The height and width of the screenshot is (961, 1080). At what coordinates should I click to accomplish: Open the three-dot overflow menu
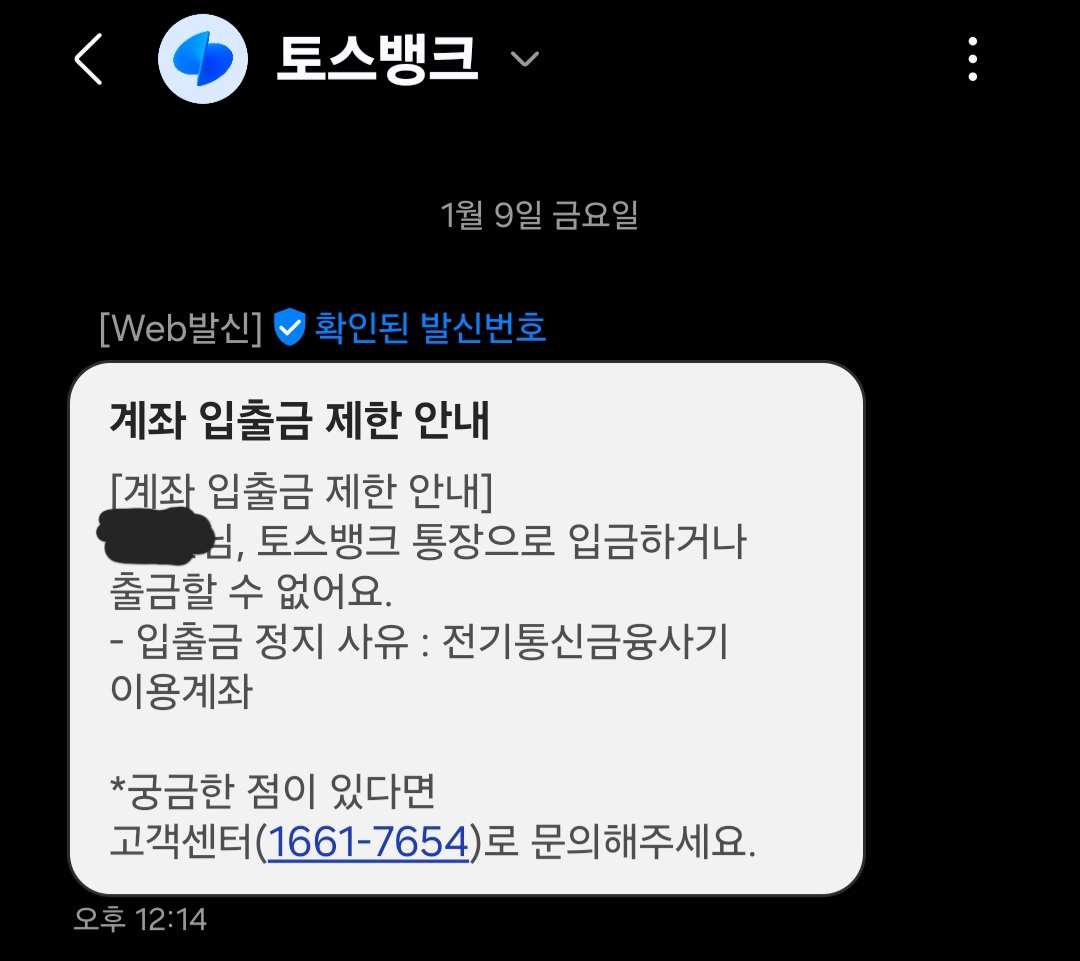pos(972,59)
